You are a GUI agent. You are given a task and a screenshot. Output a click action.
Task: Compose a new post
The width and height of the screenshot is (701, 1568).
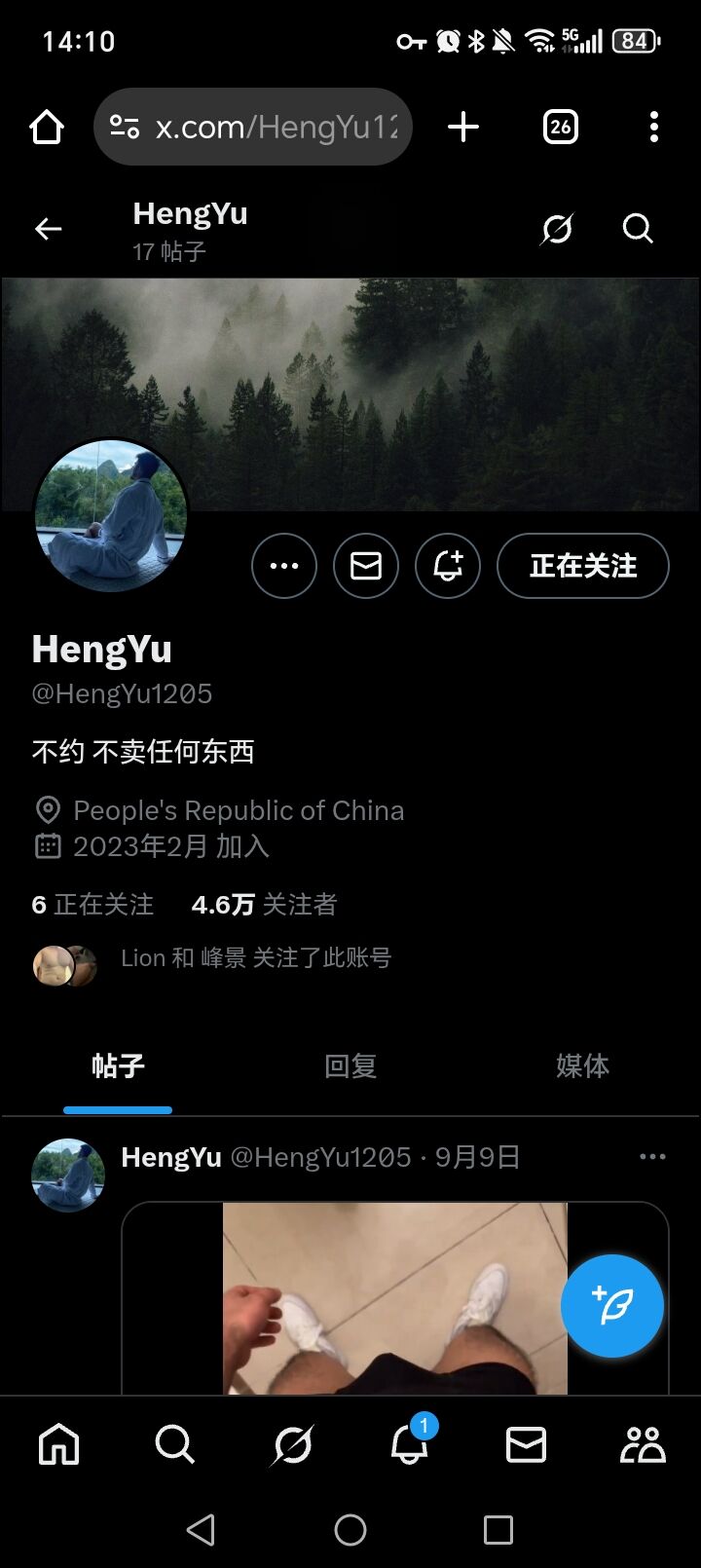[611, 1306]
